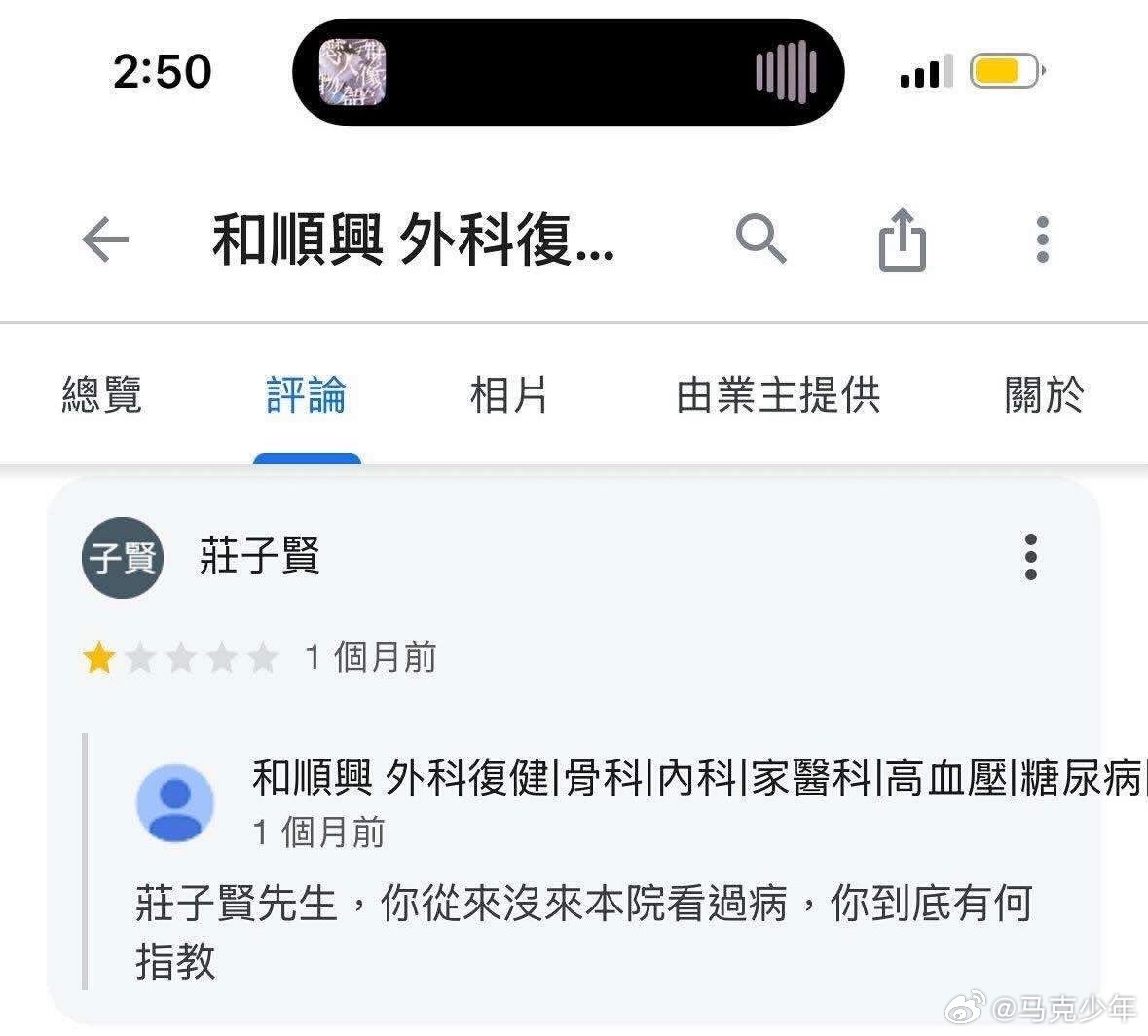
Task: Open the overflow menu in the top bar
Action: (x=1042, y=240)
